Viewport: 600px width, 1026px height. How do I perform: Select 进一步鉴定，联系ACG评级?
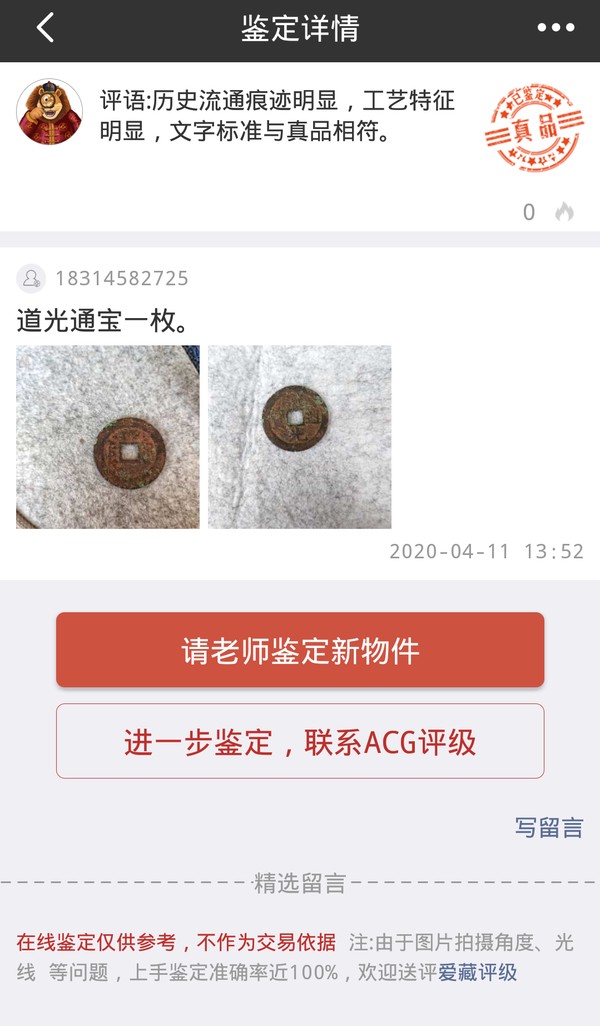click(300, 741)
